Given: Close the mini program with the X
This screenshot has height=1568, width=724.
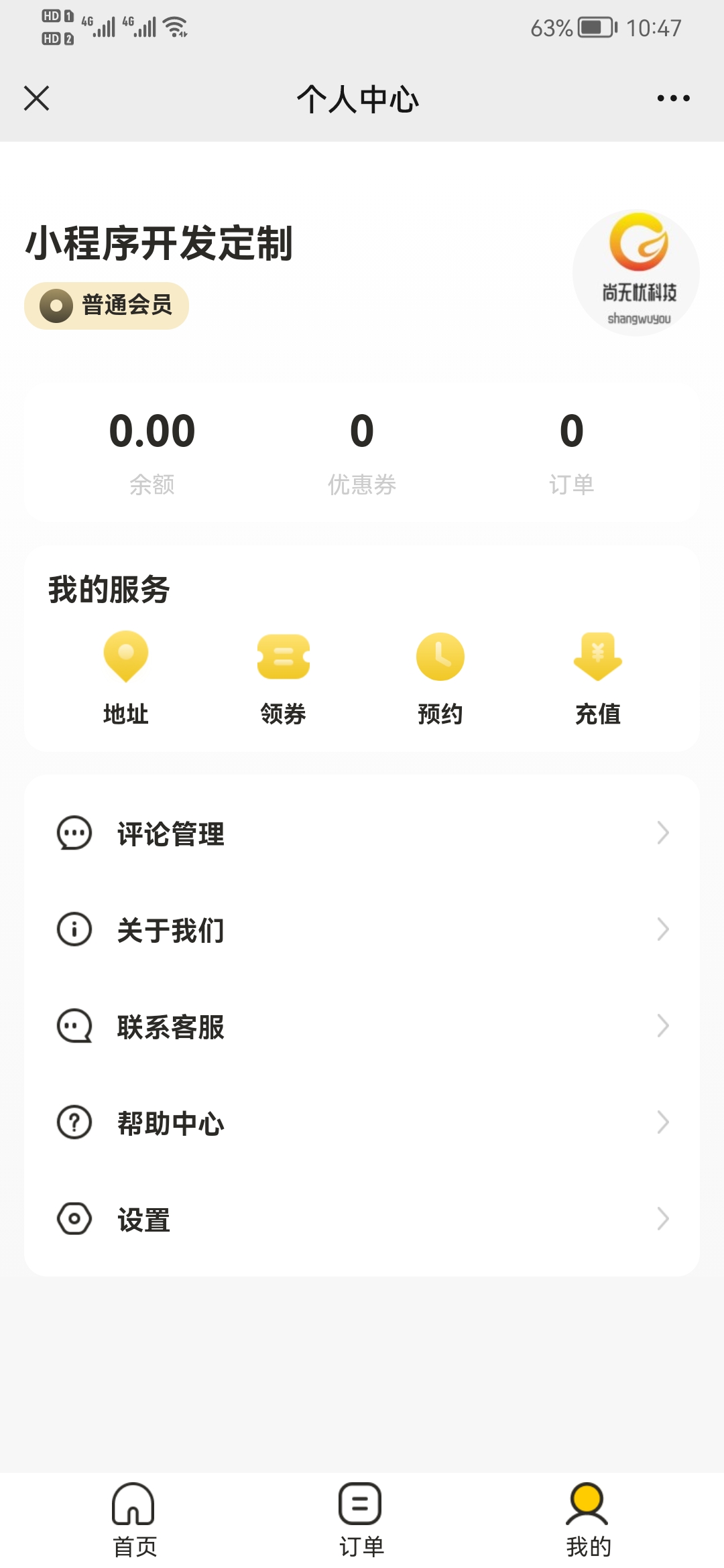Looking at the screenshot, I should pyautogui.click(x=36, y=99).
